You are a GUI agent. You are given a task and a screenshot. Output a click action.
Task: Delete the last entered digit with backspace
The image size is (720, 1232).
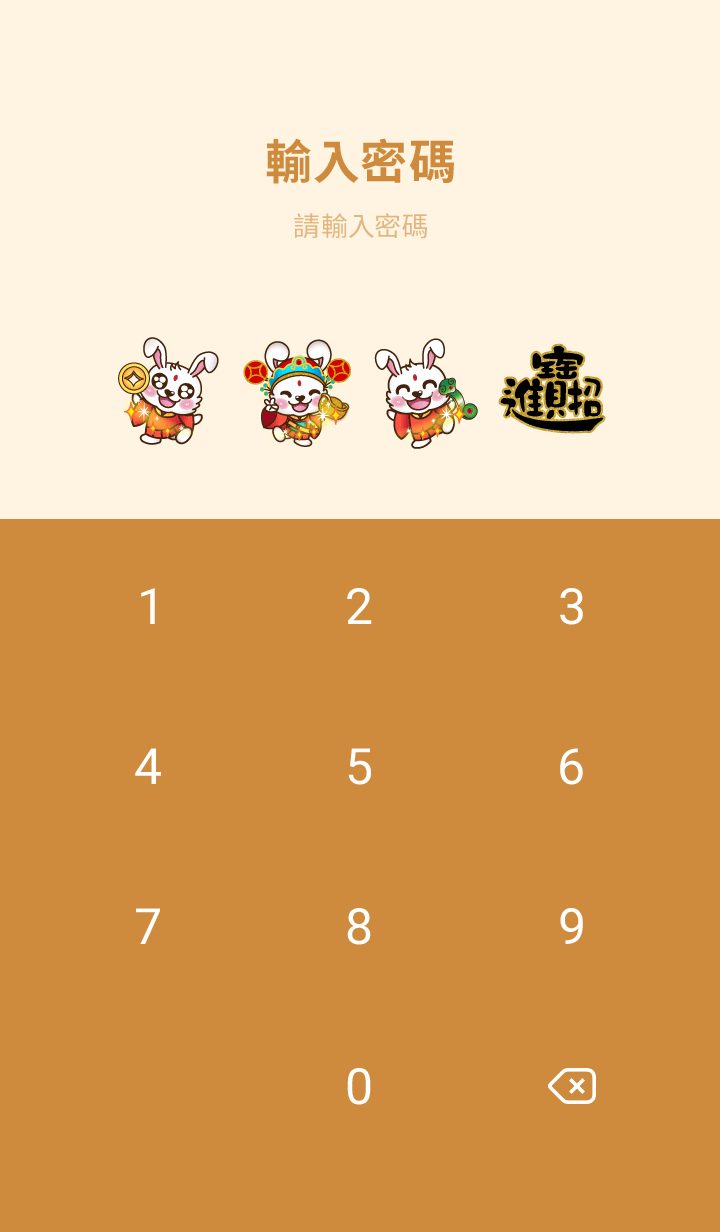[x=572, y=1086]
